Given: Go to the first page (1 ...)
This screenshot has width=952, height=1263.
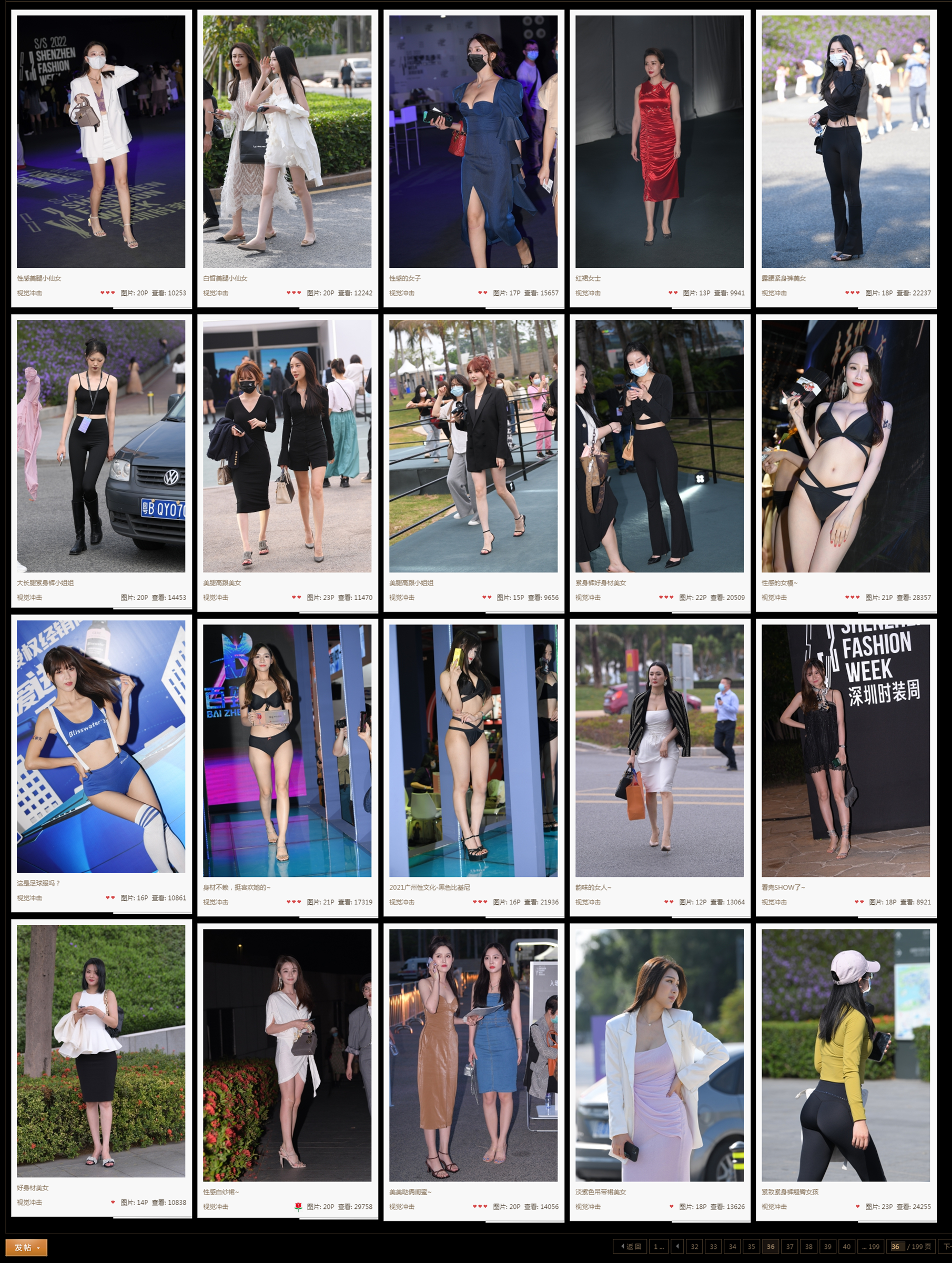Looking at the screenshot, I should pos(658,1247).
